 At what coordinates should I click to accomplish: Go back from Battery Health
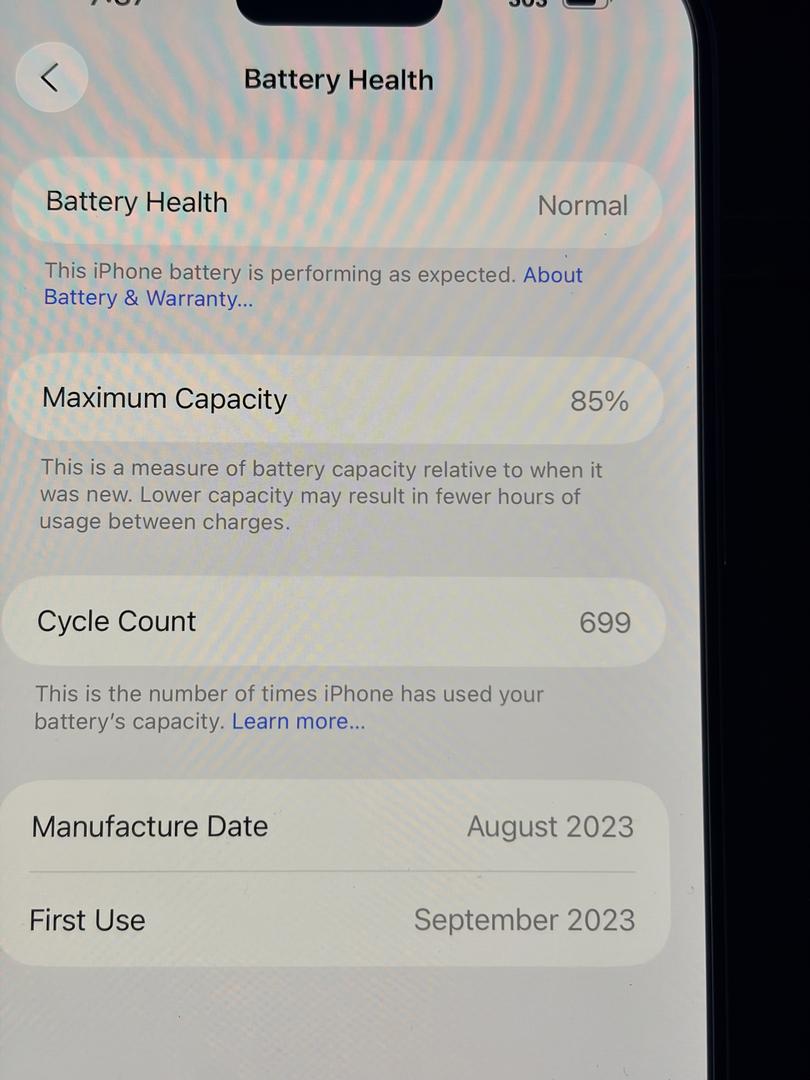tap(51, 77)
